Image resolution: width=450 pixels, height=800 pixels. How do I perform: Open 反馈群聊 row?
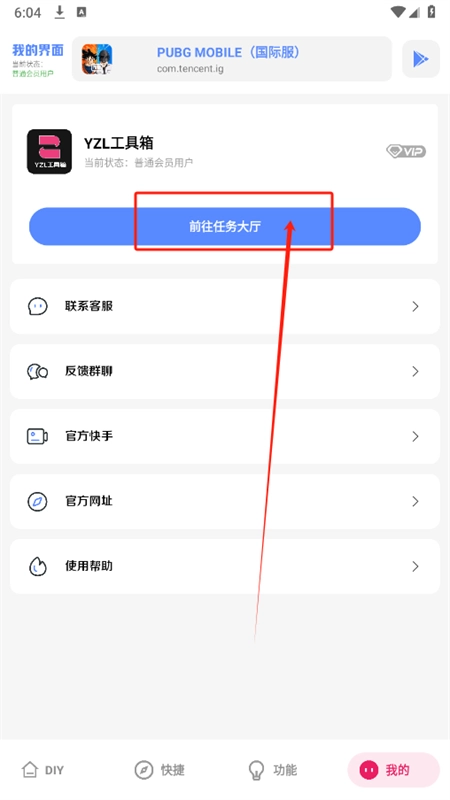pos(225,371)
